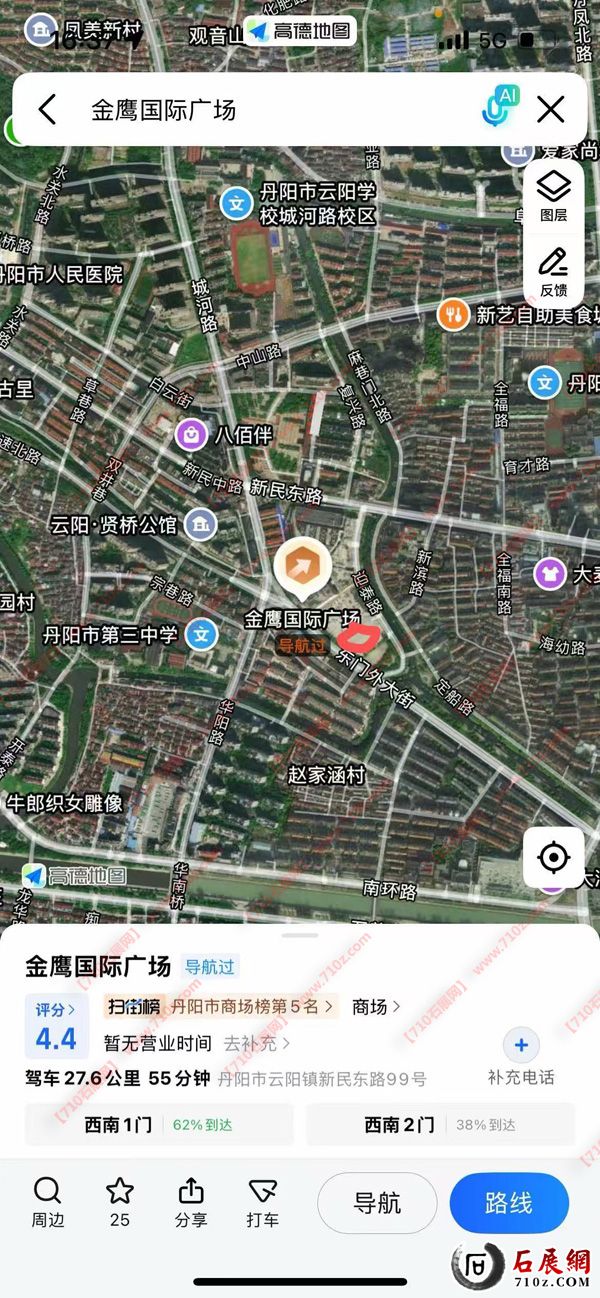Tap the 八佰伴 shopping marker on map
Screen dimensions: 600x1298
190,433
